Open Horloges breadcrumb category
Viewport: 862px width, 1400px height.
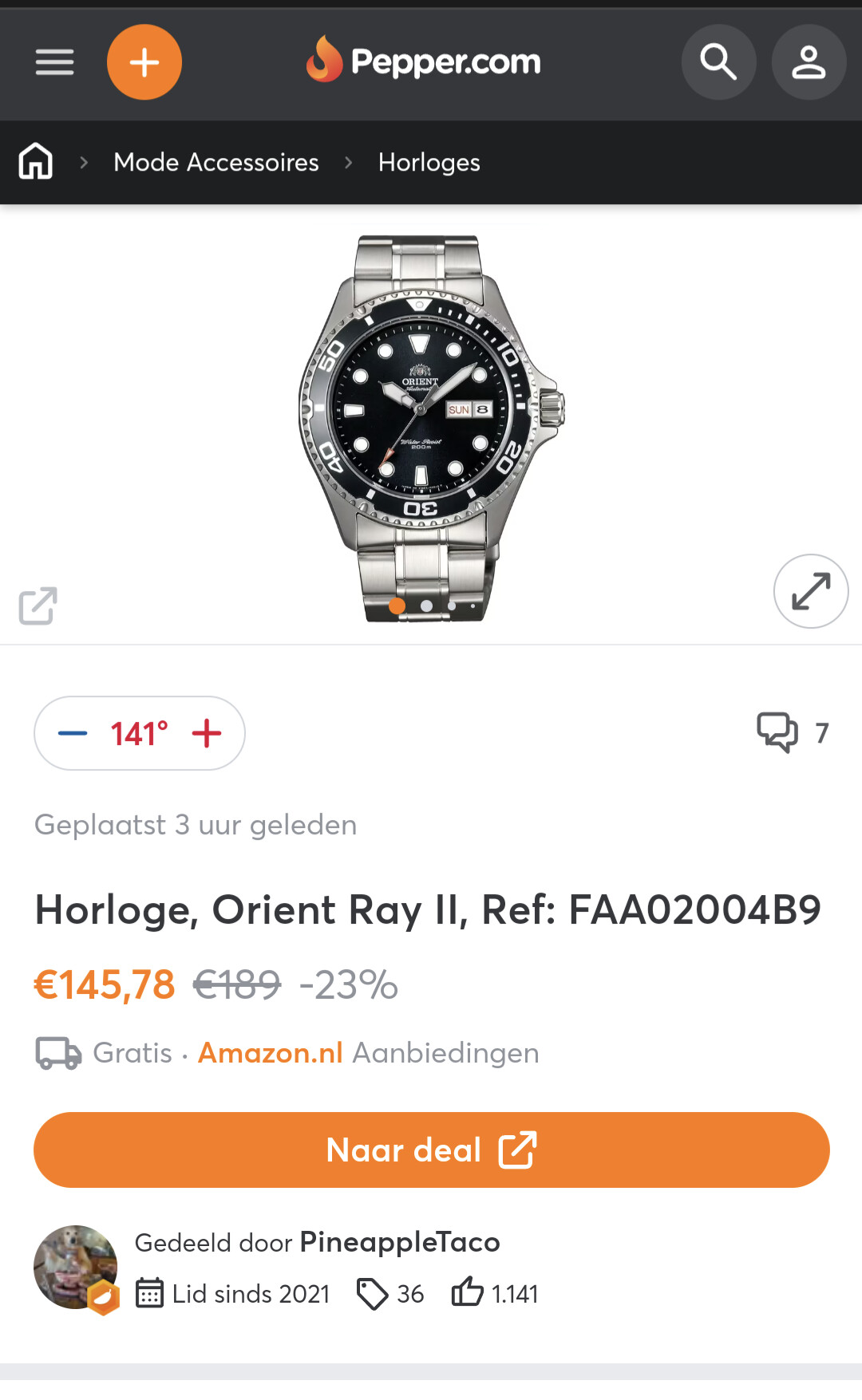[429, 162]
